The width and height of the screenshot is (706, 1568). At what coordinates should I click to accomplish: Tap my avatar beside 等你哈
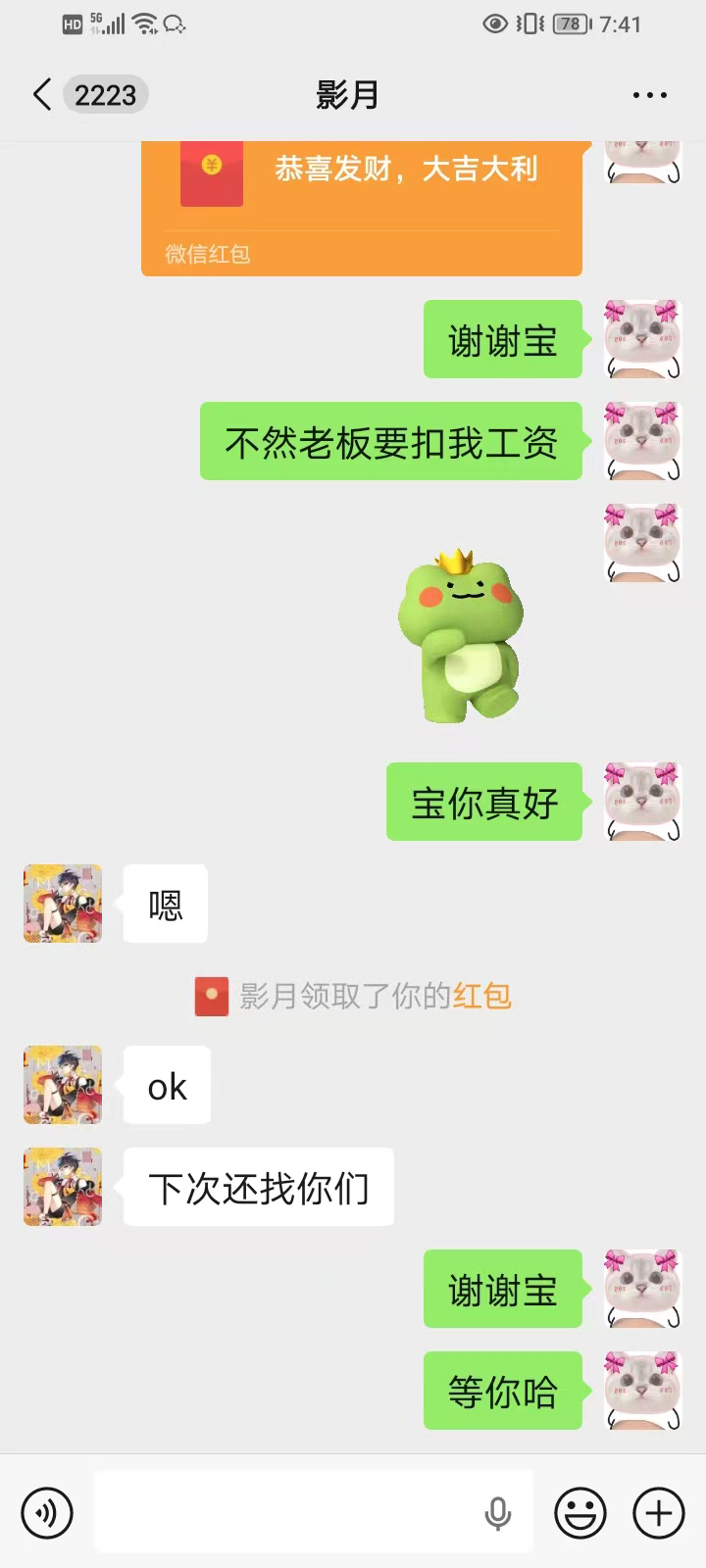click(642, 1391)
